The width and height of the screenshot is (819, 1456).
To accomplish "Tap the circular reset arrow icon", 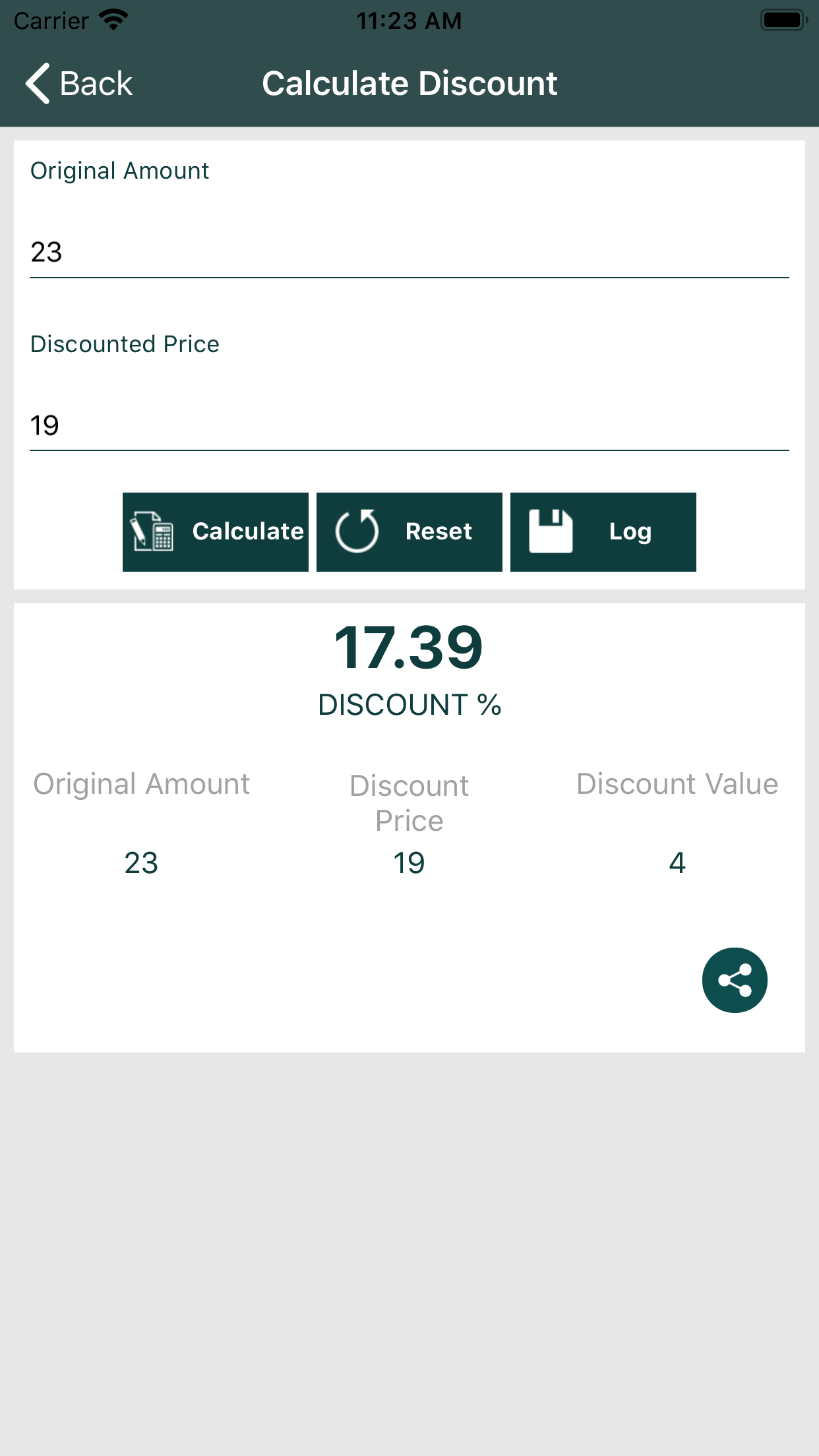I will (357, 531).
